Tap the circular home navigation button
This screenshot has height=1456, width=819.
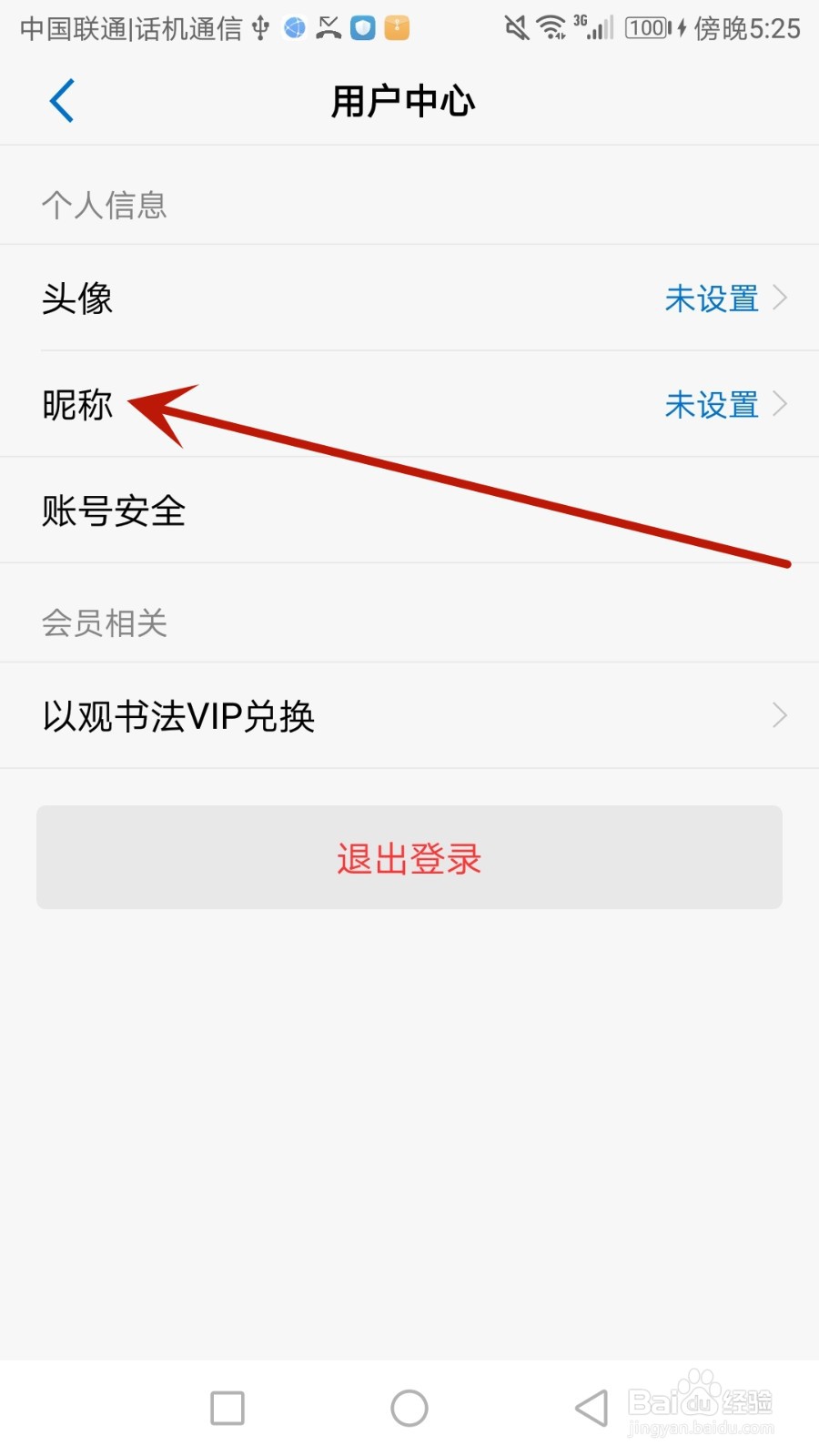[409, 1407]
